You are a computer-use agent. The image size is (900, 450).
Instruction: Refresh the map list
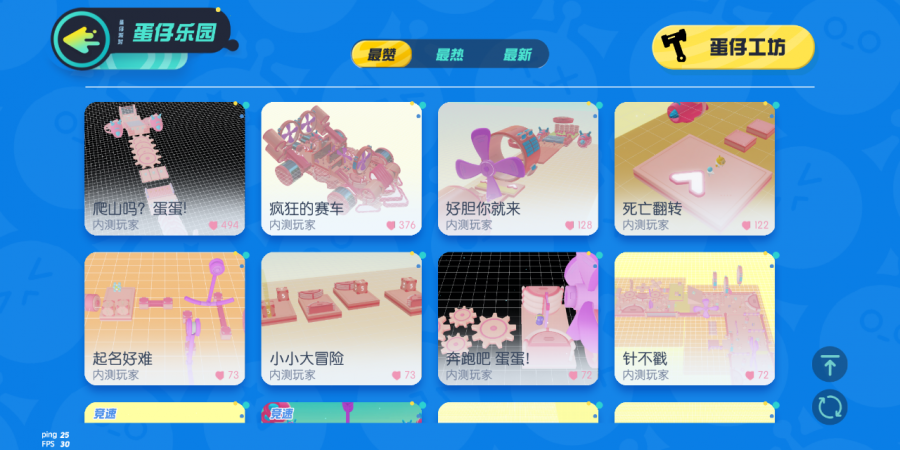click(829, 406)
